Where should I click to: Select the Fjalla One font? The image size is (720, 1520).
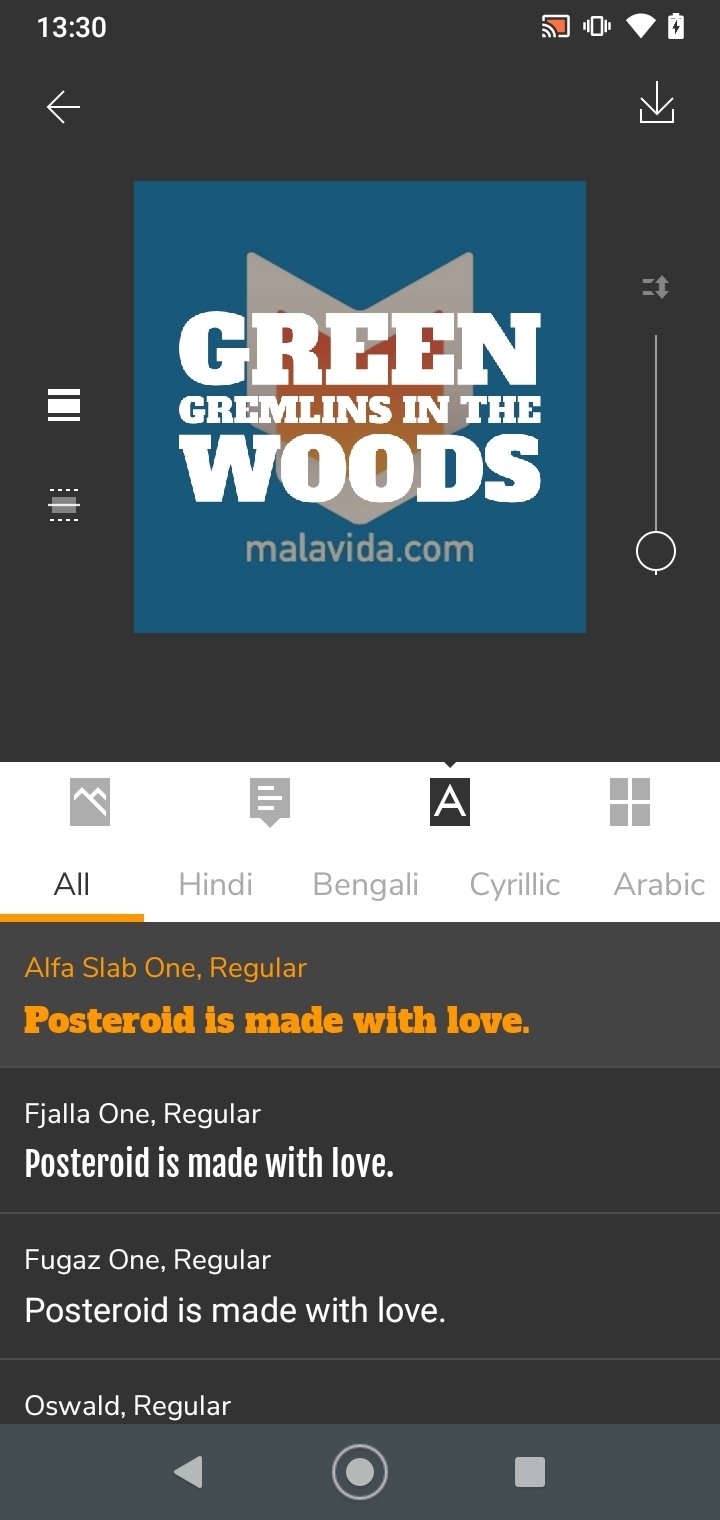click(x=360, y=1140)
